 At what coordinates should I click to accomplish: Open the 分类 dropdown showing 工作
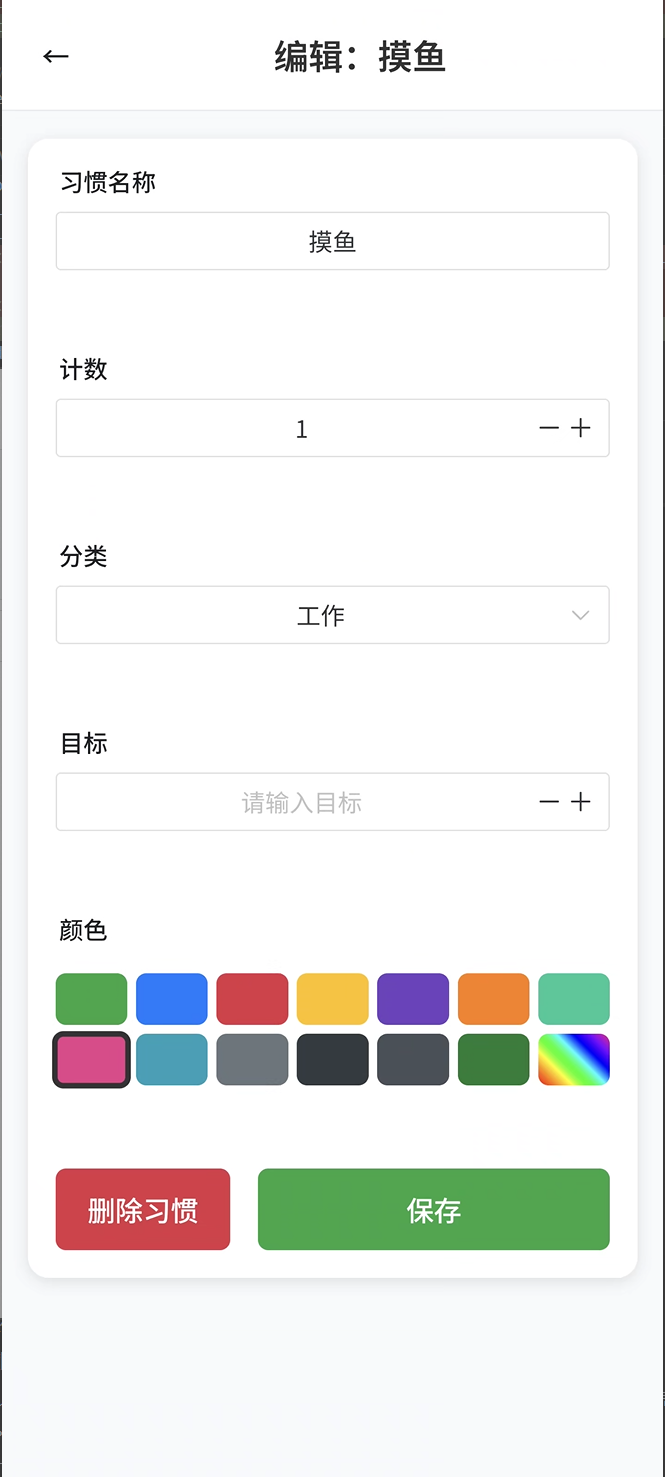[x=332, y=615]
